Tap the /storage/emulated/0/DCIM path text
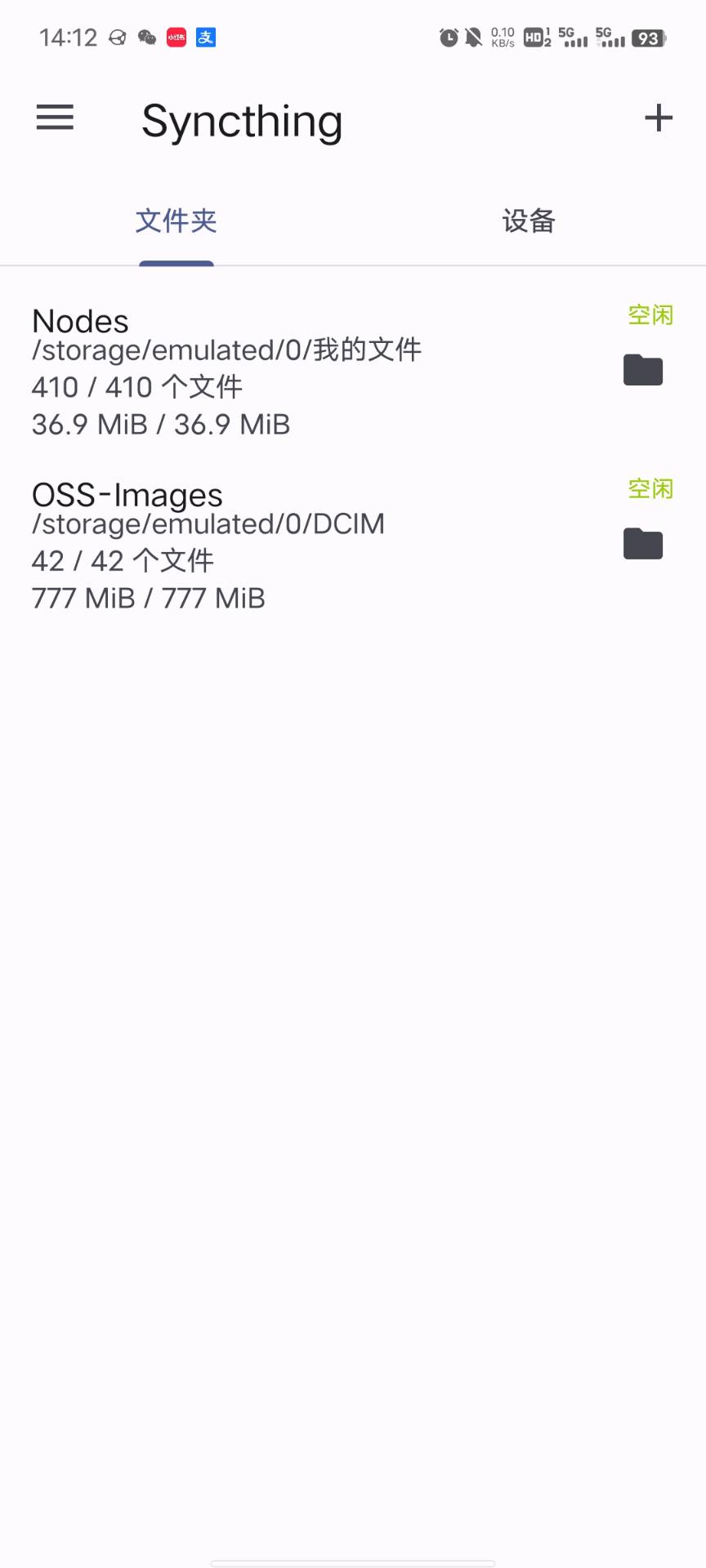Viewport: 706px width, 1568px height. coord(208,523)
